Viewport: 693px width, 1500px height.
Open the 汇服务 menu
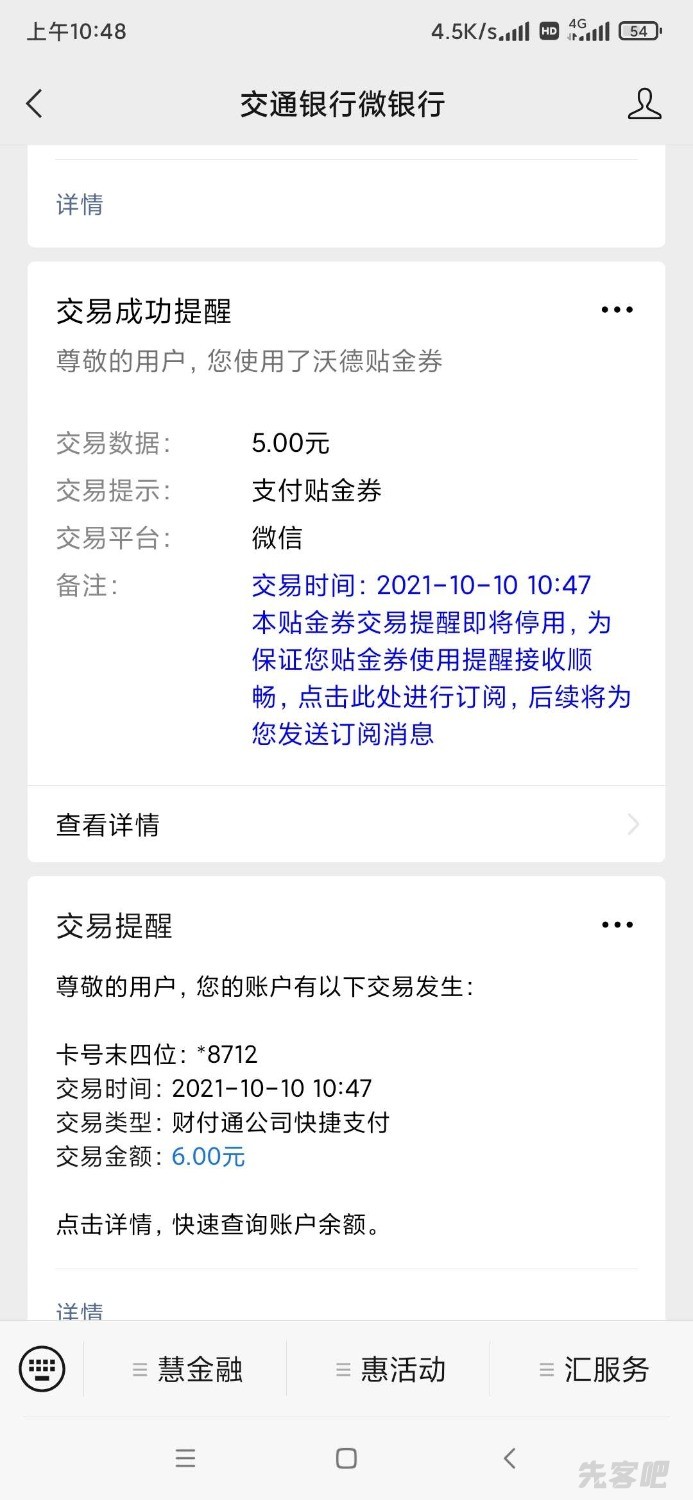(x=594, y=1369)
